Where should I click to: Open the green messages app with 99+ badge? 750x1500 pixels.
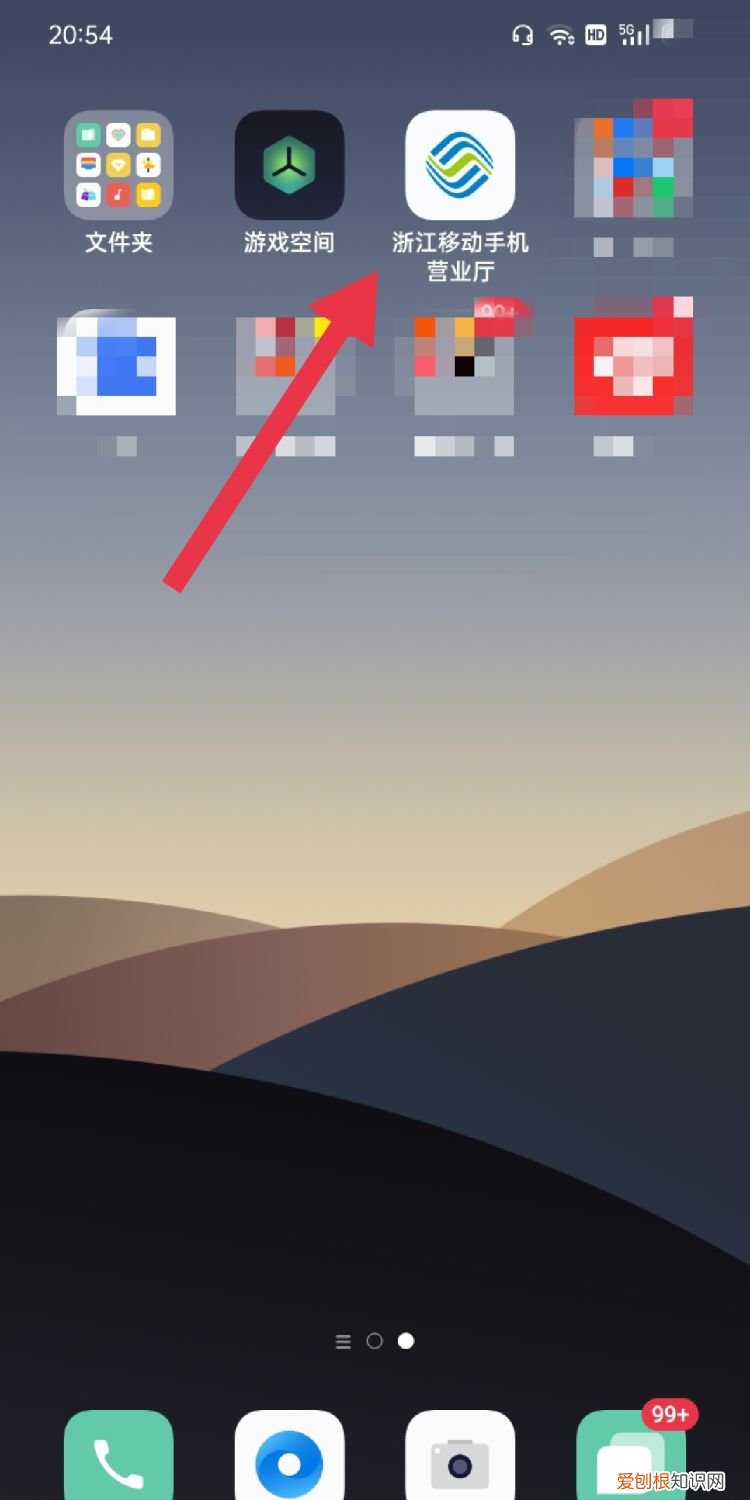(x=630, y=1460)
